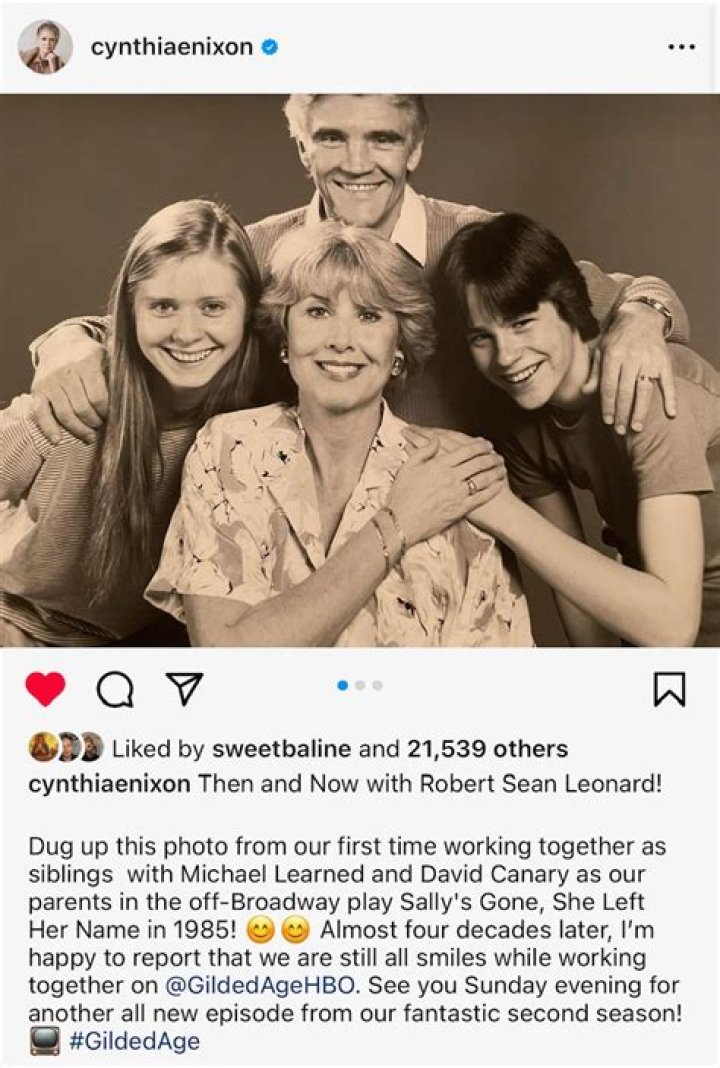The width and height of the screenshot is (720, 1068).
Task: Open the comments on this post
Action: click(115, 689)
